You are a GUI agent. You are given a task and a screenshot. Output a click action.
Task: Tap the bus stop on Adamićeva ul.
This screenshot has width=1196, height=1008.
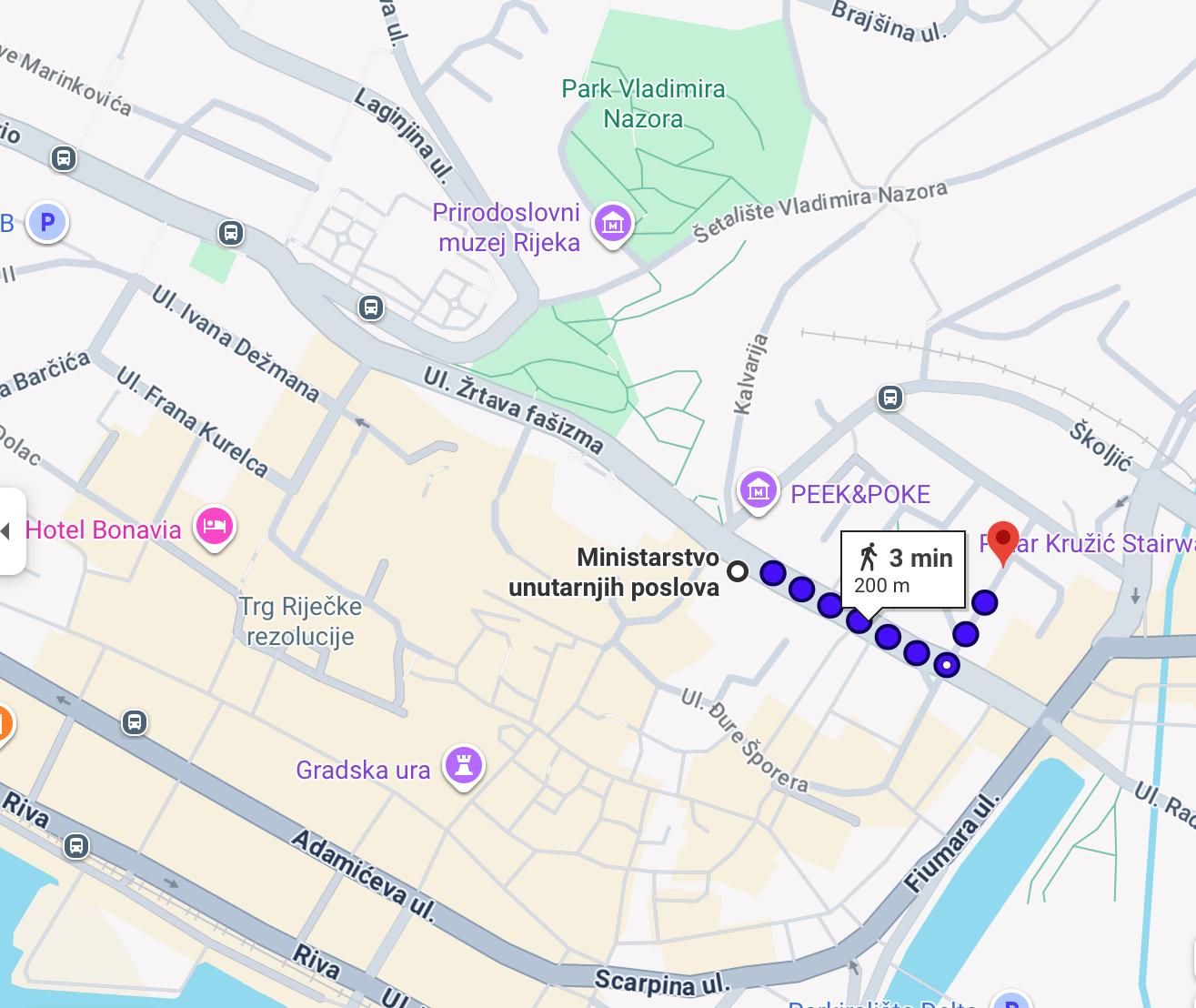135,723
